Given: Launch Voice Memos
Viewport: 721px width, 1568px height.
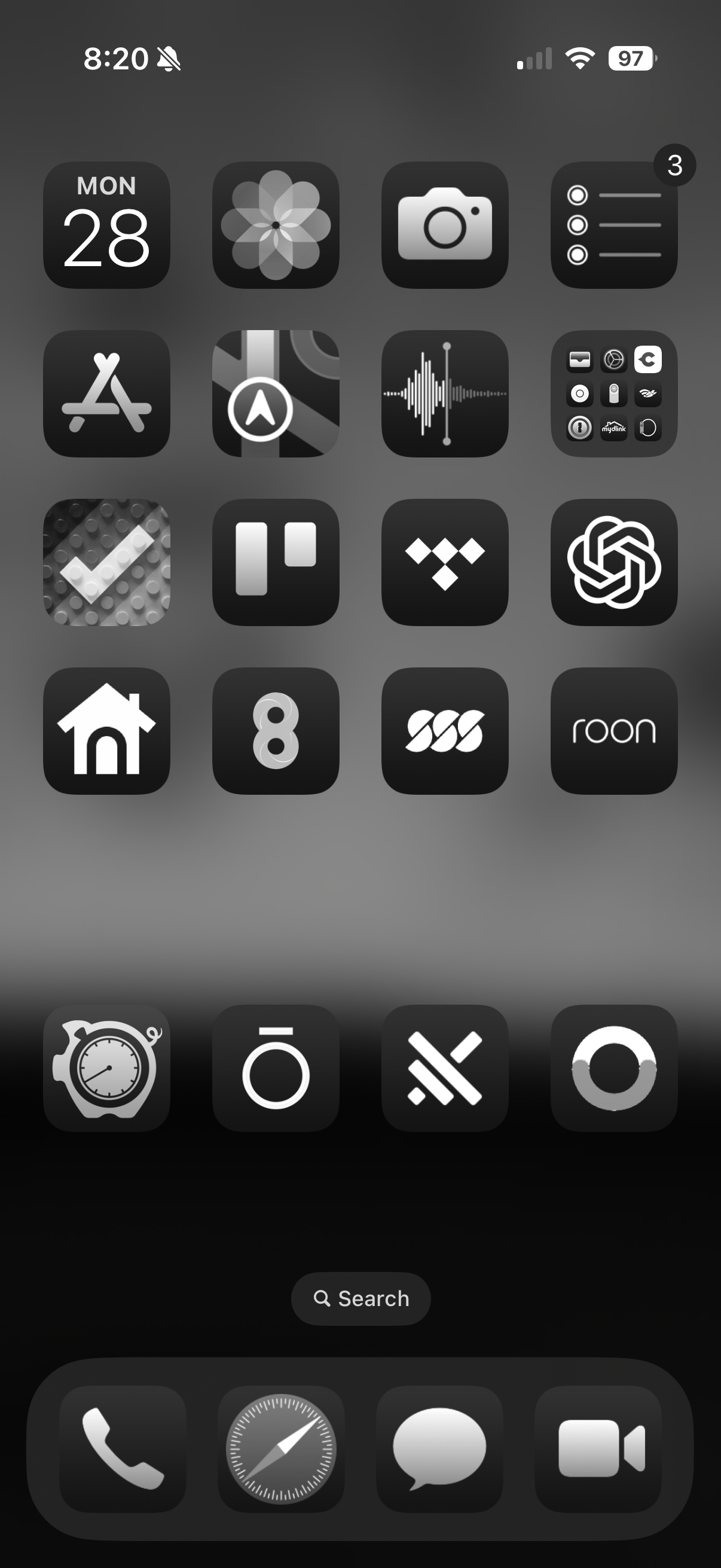Looking at the screenshot, I should 445,394.
